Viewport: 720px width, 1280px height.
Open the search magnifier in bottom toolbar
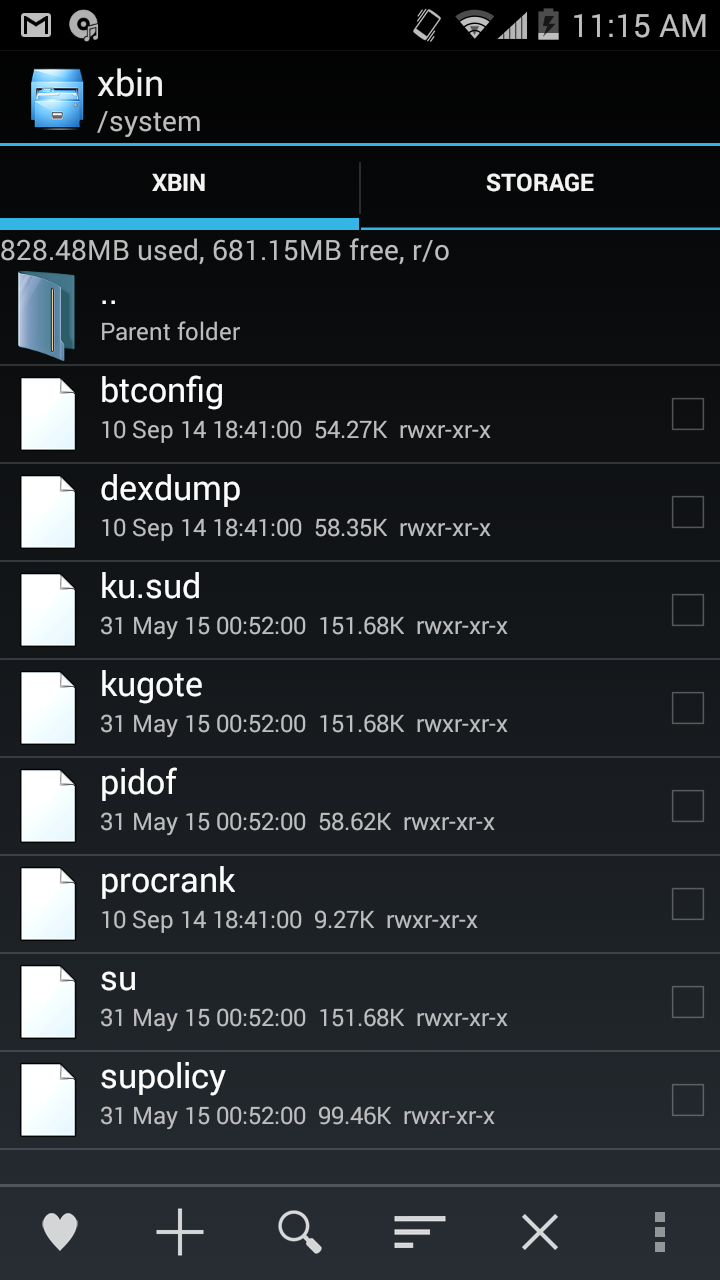pyautogui.click(x=300, y=1232)
